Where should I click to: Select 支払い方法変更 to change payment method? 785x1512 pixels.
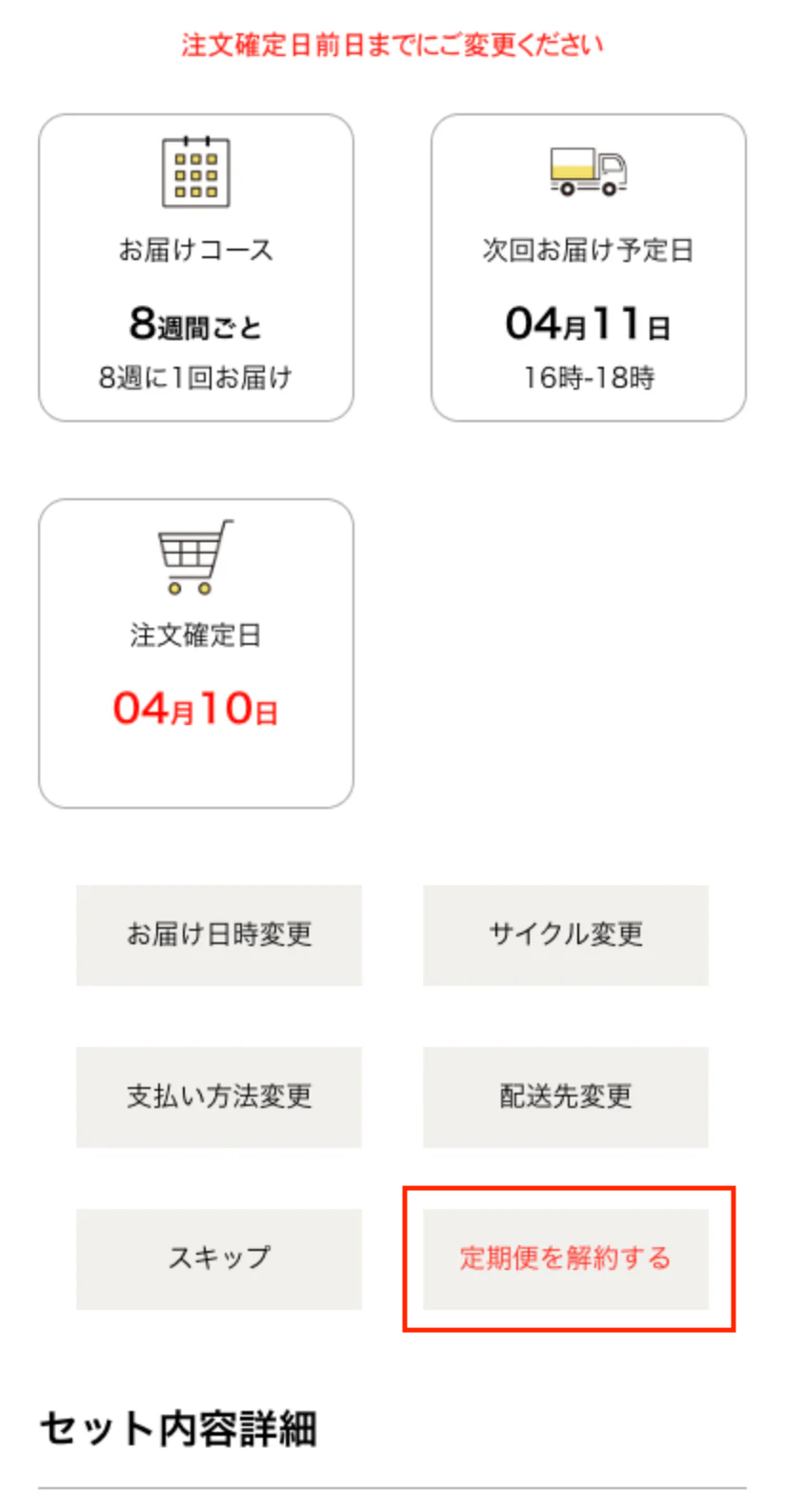point(219,1097)
